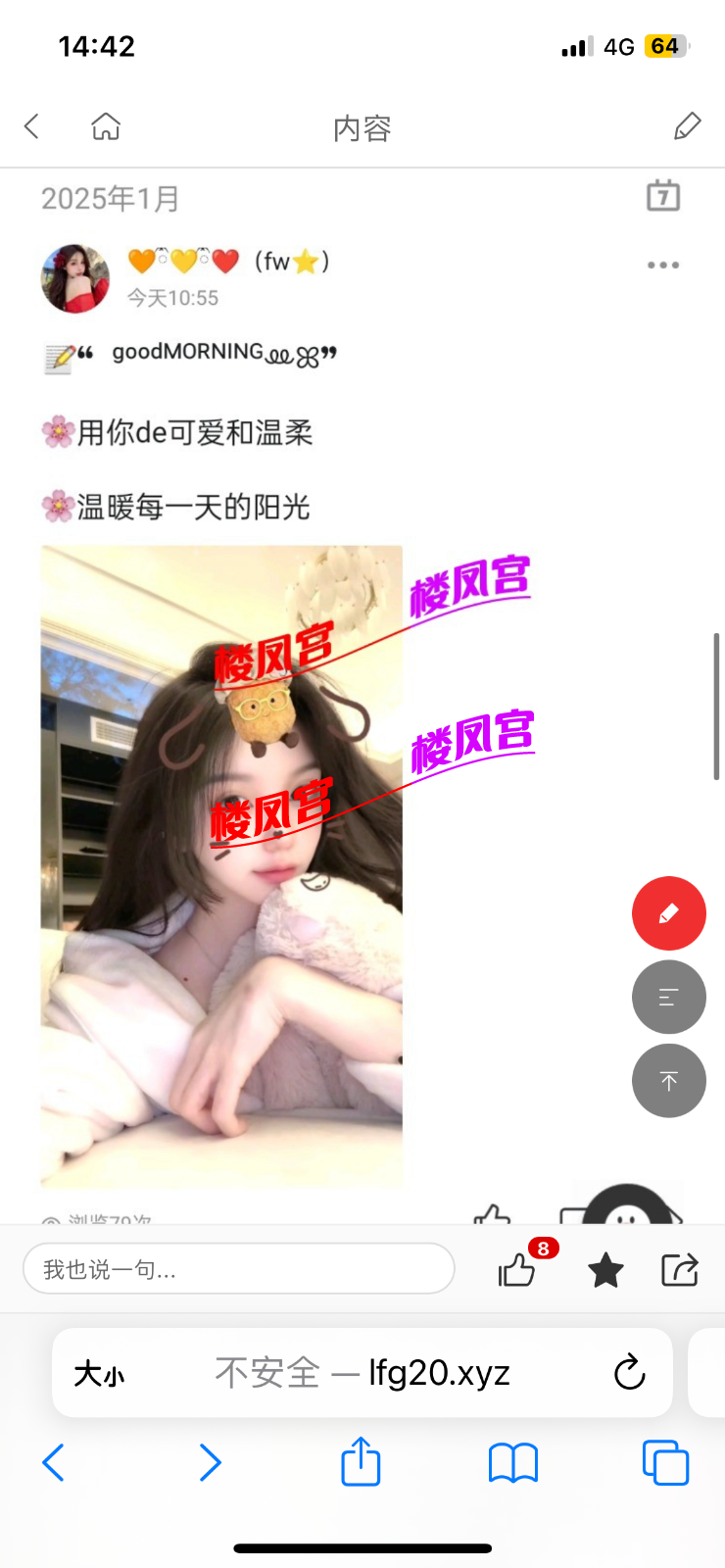Tap the lfg20.xyz address bar

click(362, 1373)
